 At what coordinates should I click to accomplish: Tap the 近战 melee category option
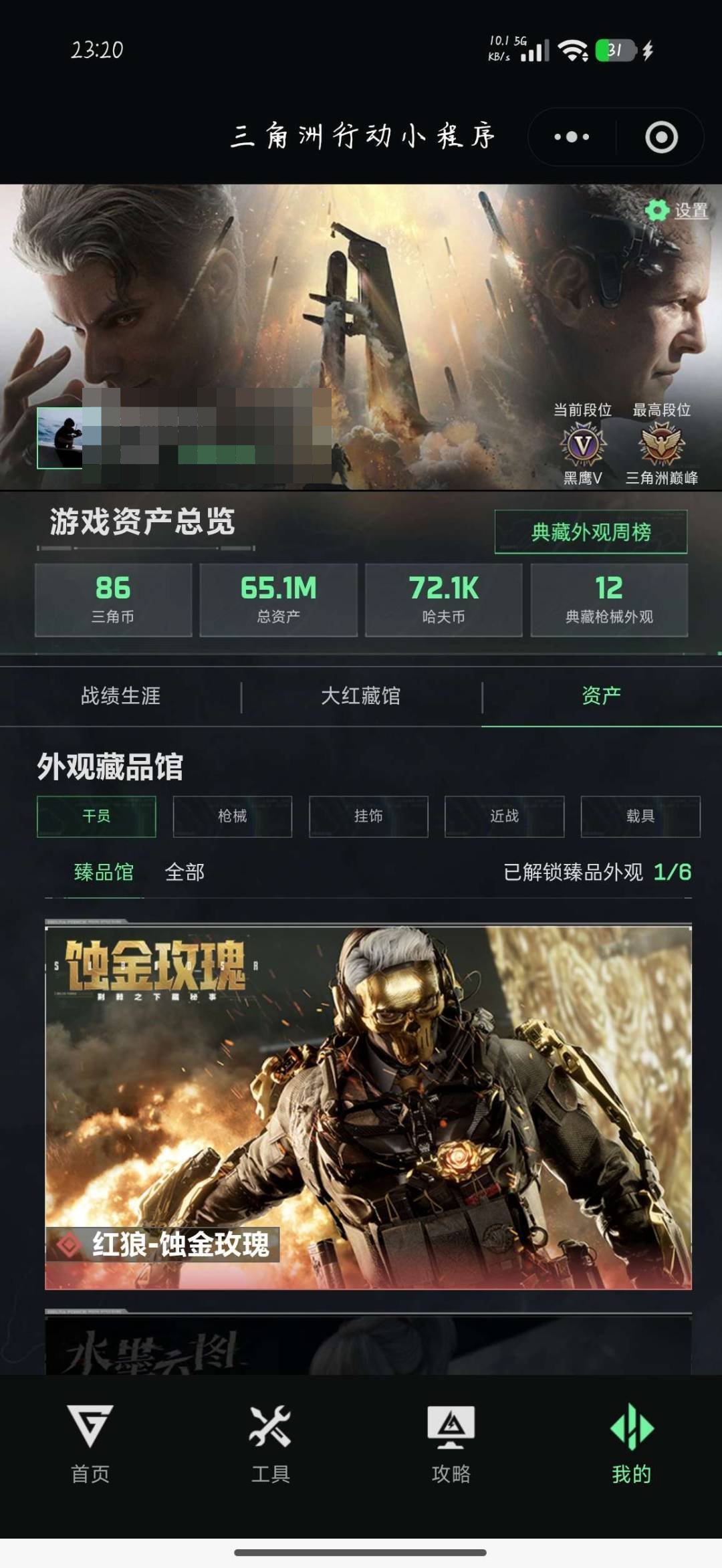pos(503,816)
